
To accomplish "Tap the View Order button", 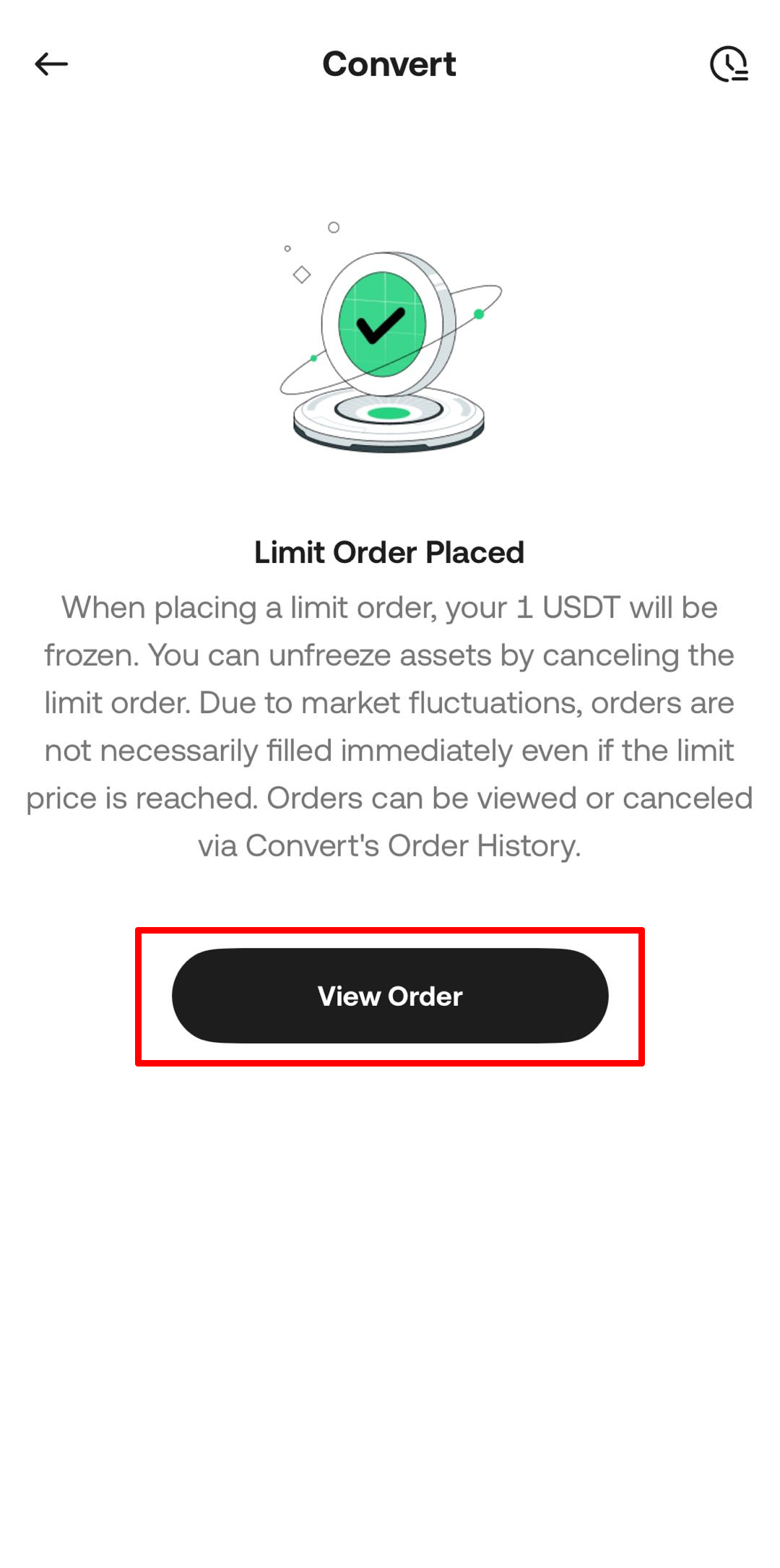I will pos(390,996).
